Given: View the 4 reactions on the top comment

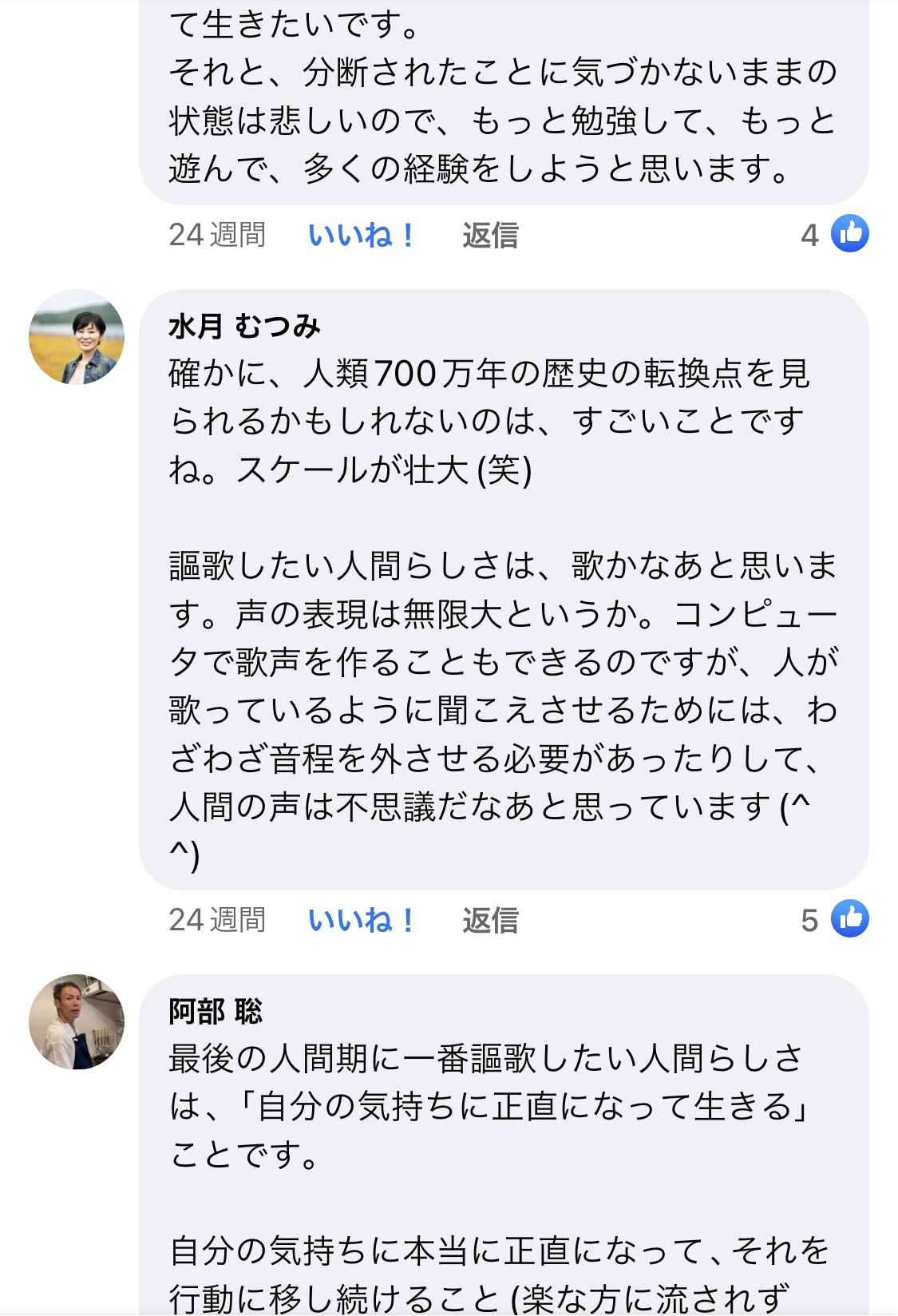Looking at the screenshot, I should [835, 234].
